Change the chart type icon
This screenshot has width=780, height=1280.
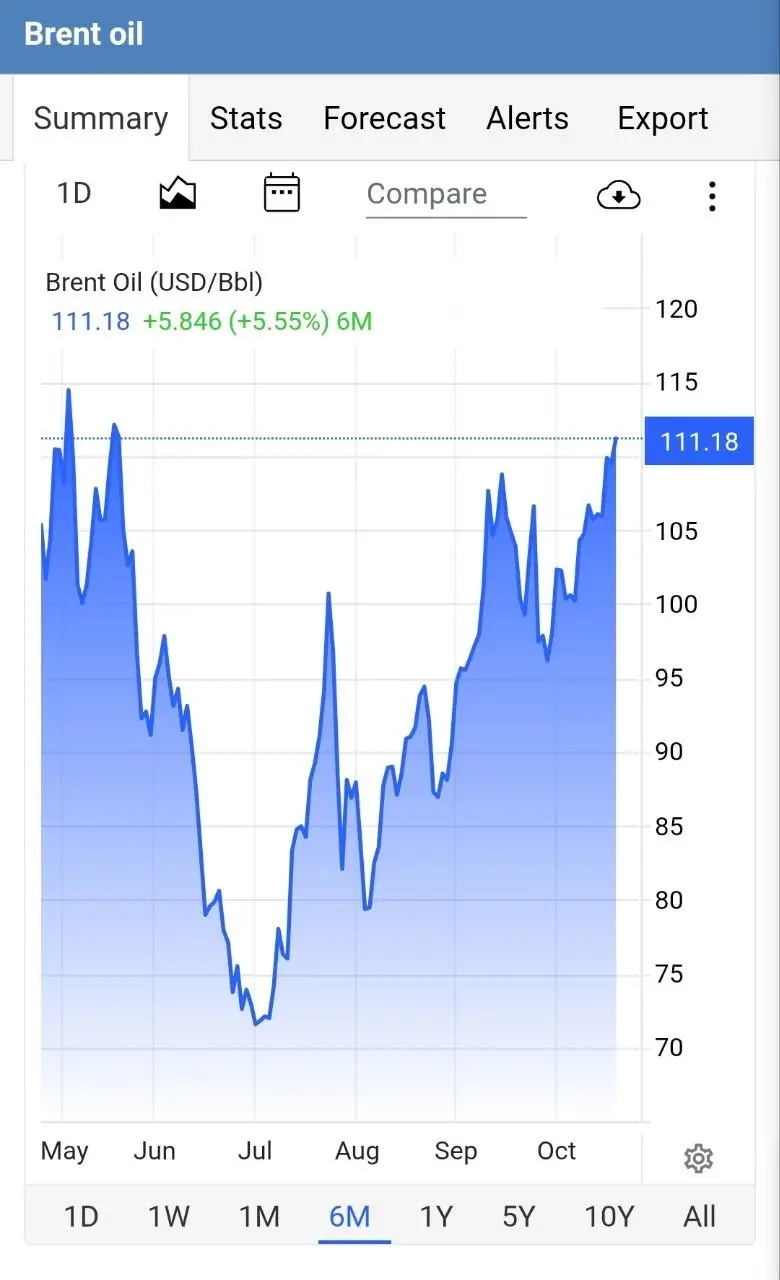pos(178,192)
